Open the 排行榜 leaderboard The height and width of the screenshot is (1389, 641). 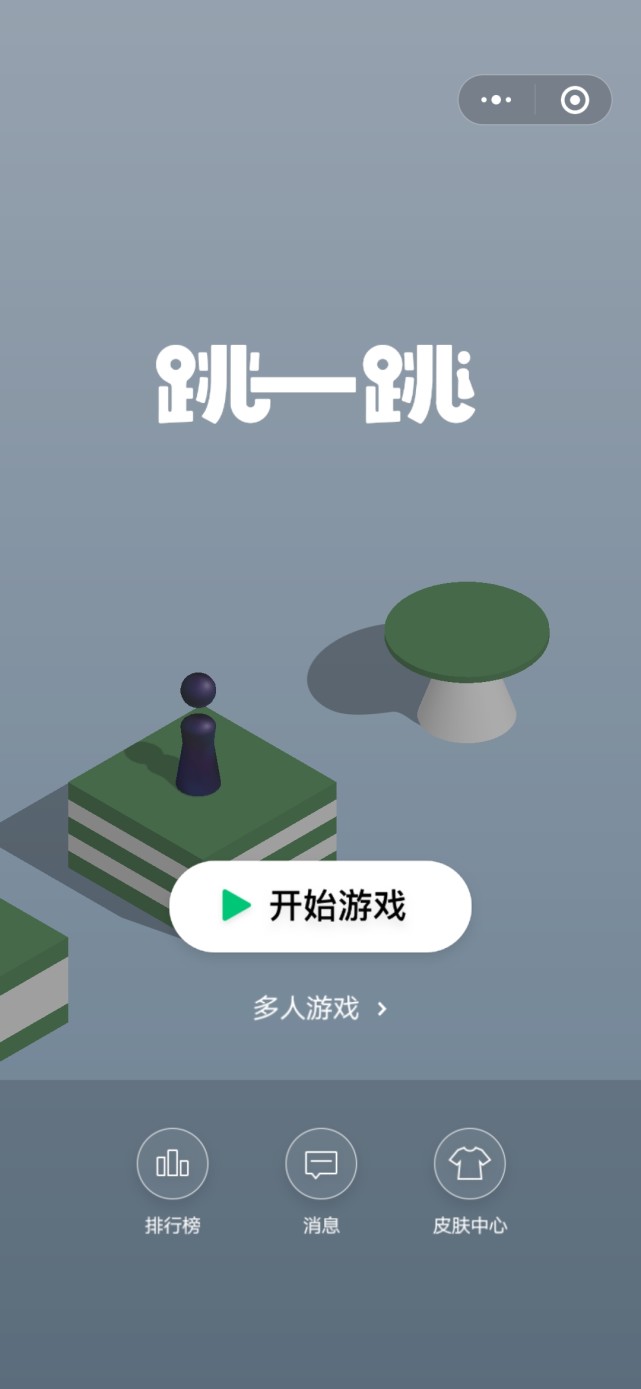pyautogui.click(x=172, y=1164)
